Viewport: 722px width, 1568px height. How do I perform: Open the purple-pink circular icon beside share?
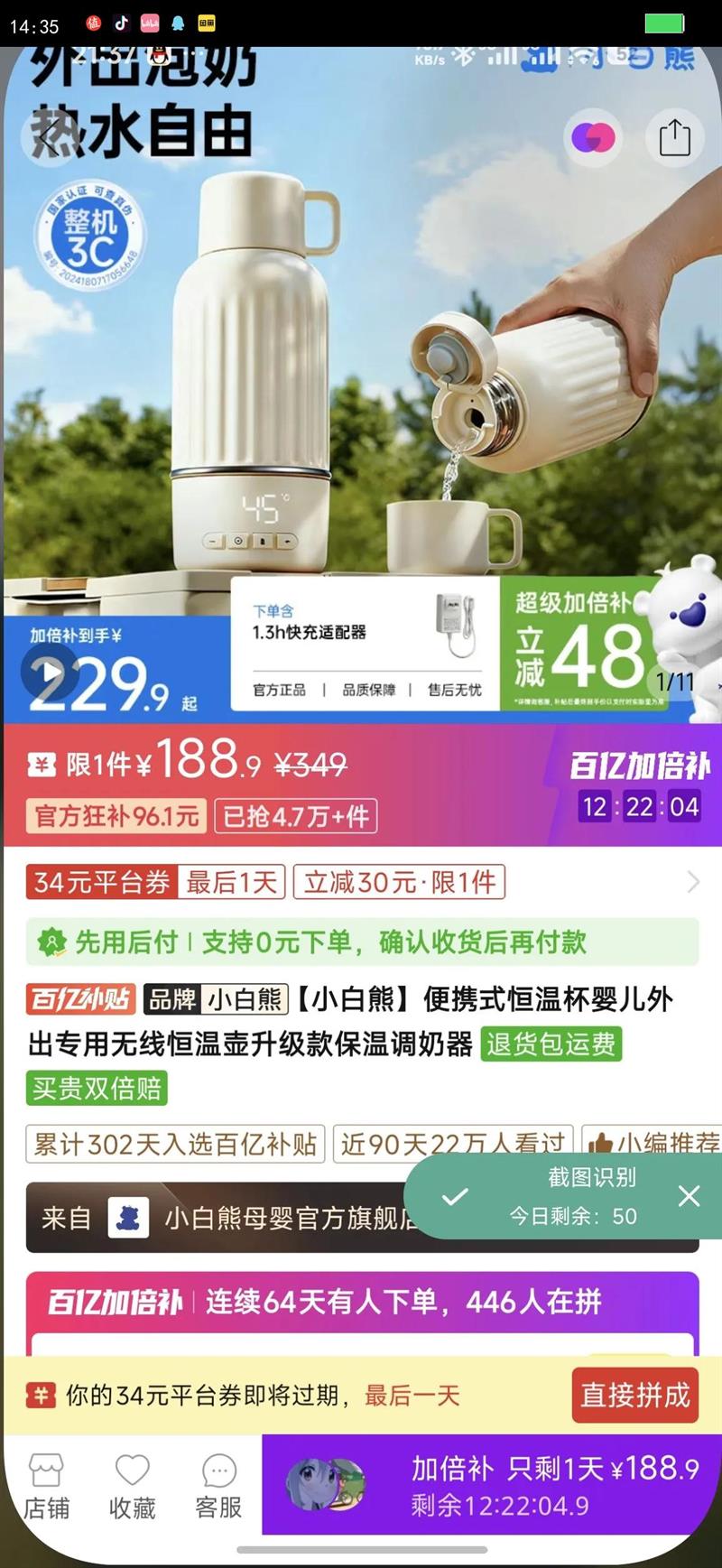[x=593, y=137]
